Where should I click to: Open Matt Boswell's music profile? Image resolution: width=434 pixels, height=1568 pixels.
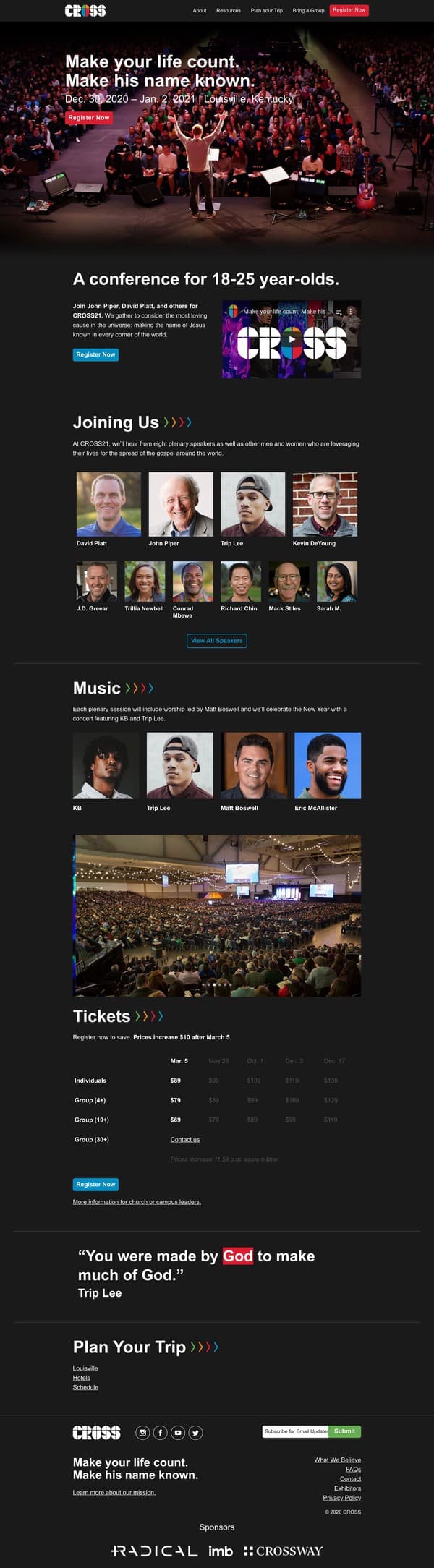(x=254, y=765)
